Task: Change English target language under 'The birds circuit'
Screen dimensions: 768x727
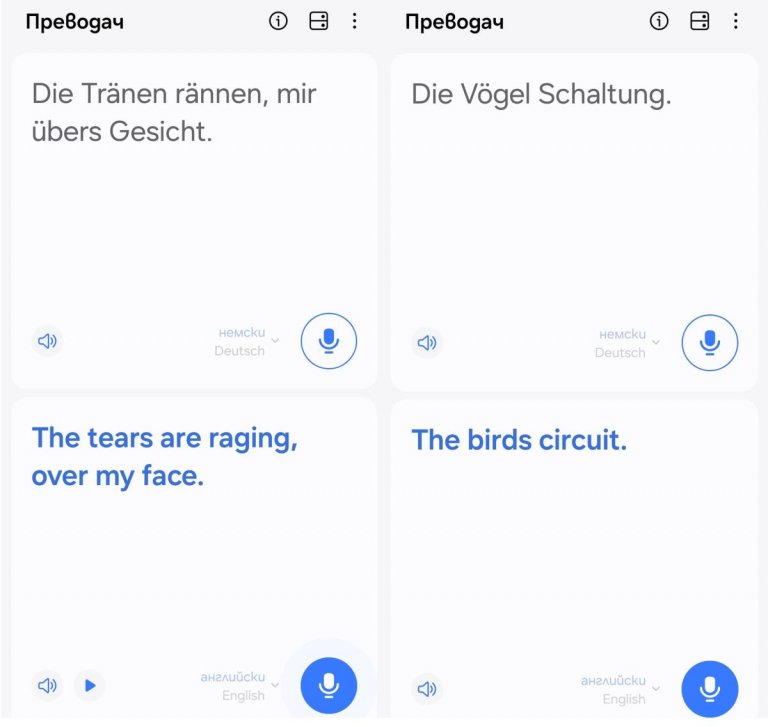Action: coord(621,690)
